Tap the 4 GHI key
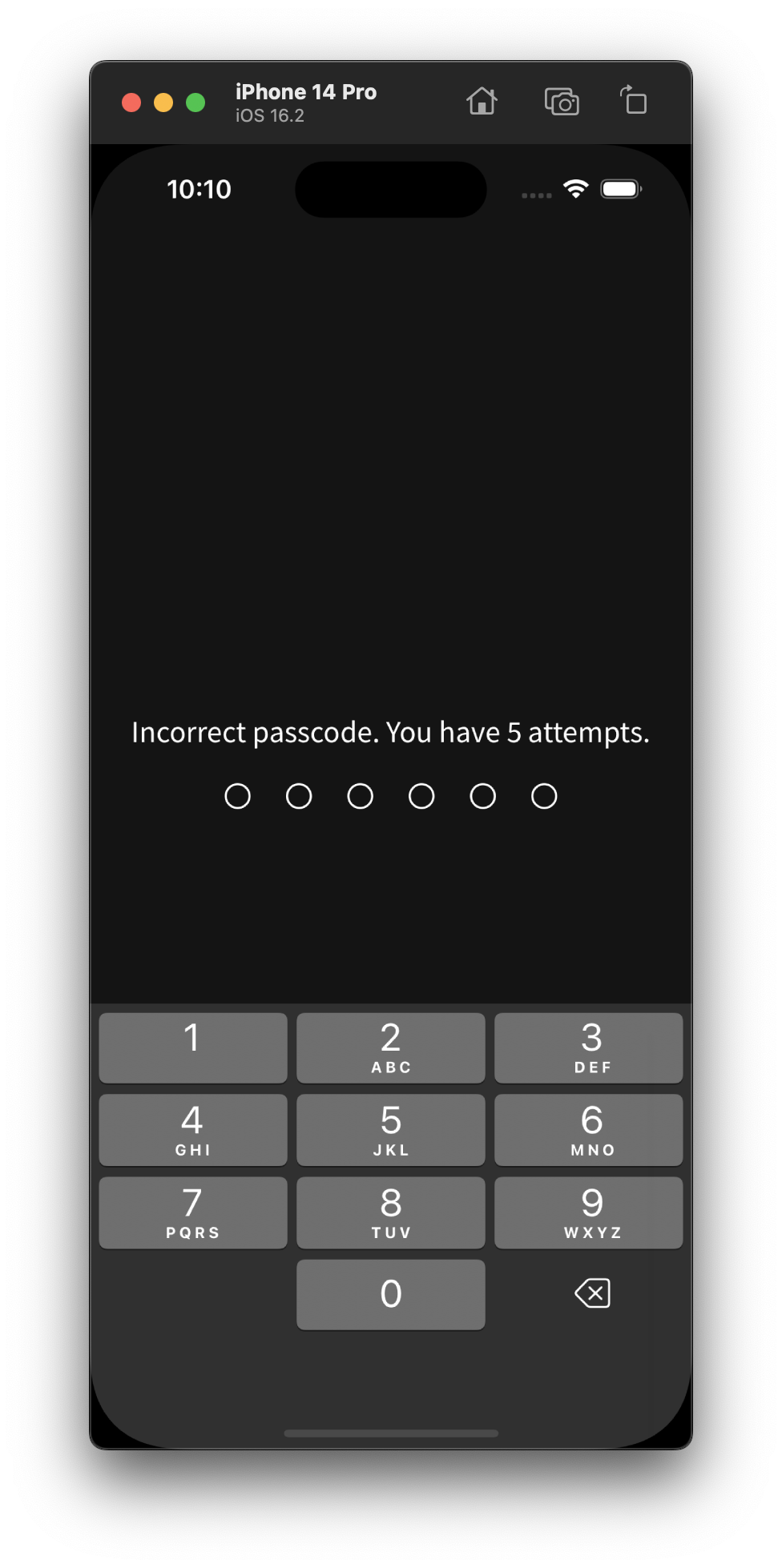782x1568 pixels. (193, 1130)
